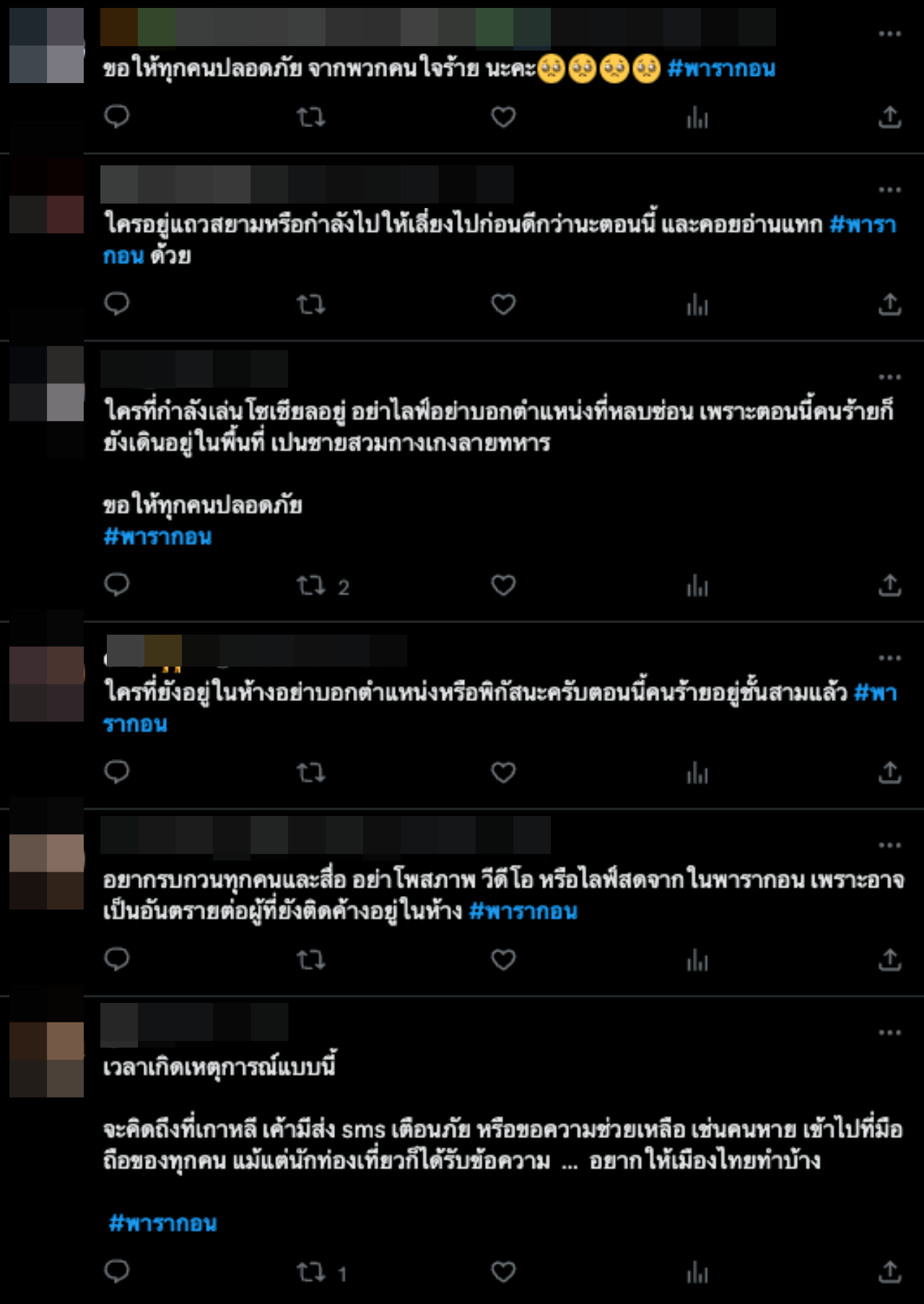Share the tweet mentioning สยาม area
The height and width of the screenshot is (1304, 924).
pos(889,305)
